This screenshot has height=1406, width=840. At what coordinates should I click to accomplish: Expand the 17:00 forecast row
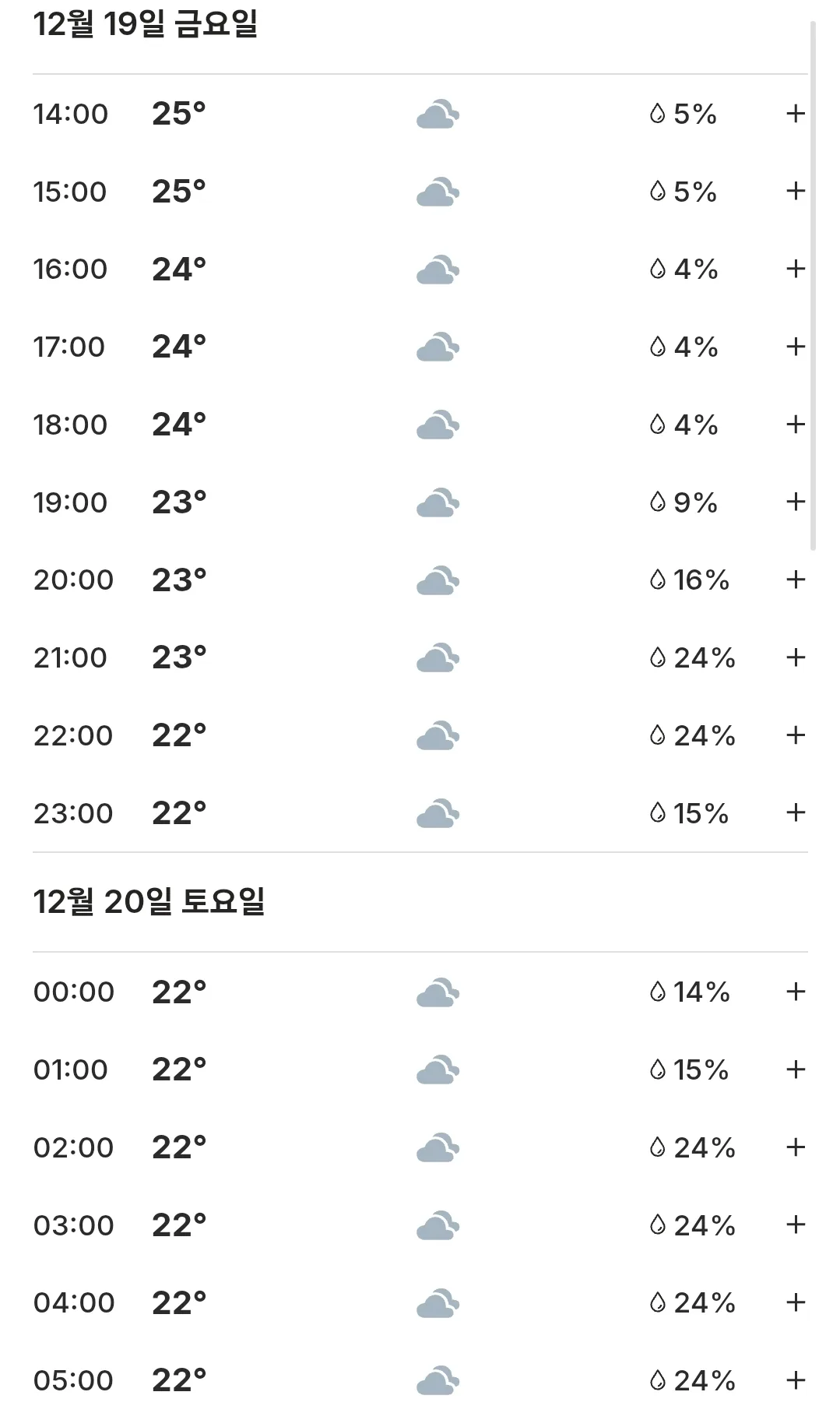click(795, 347)
